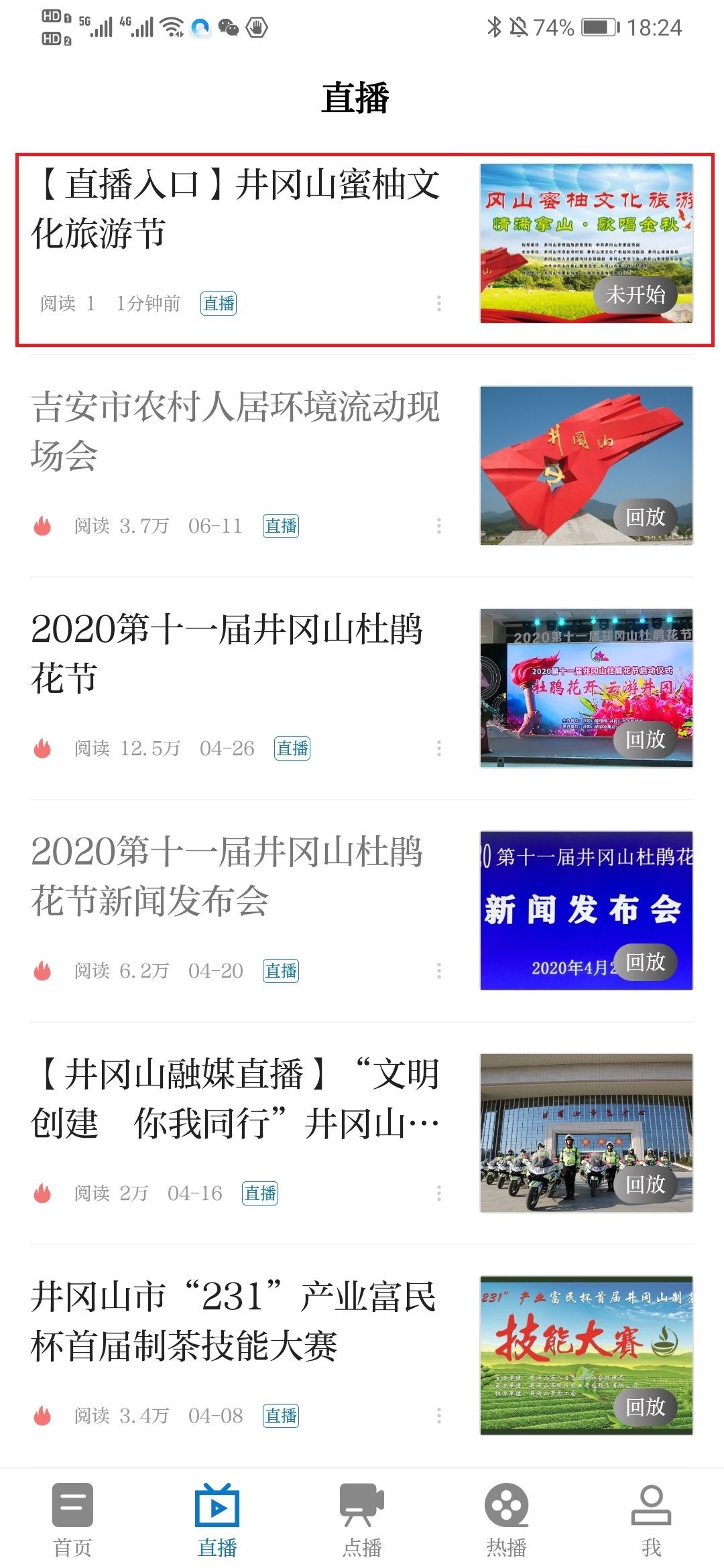Open 2020第十一届井冈山杜鹃花节 item

coord(362,688)
